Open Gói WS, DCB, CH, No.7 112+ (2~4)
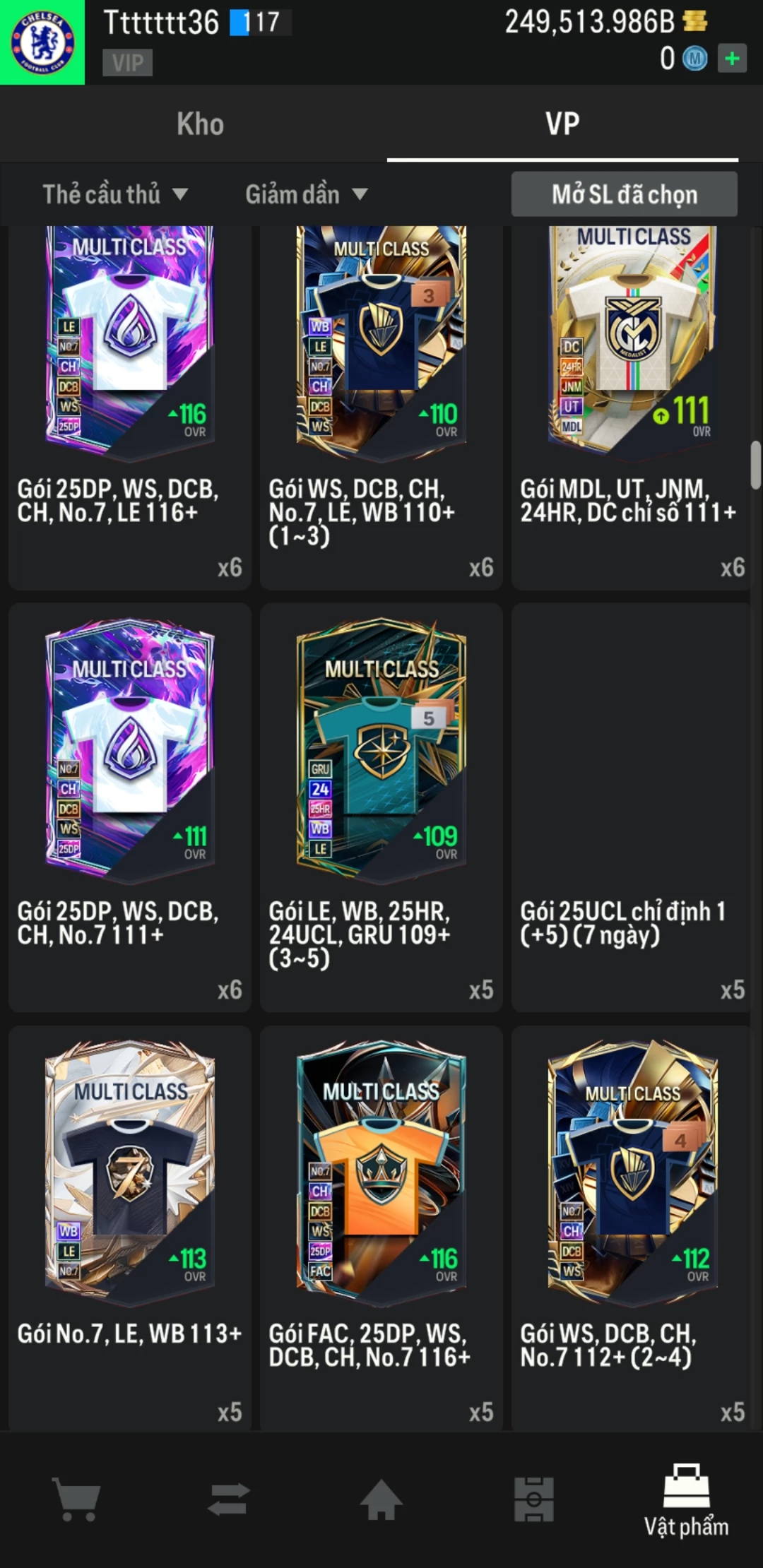The height and width of the screenshot is (1568, 763). point(632,1229)
